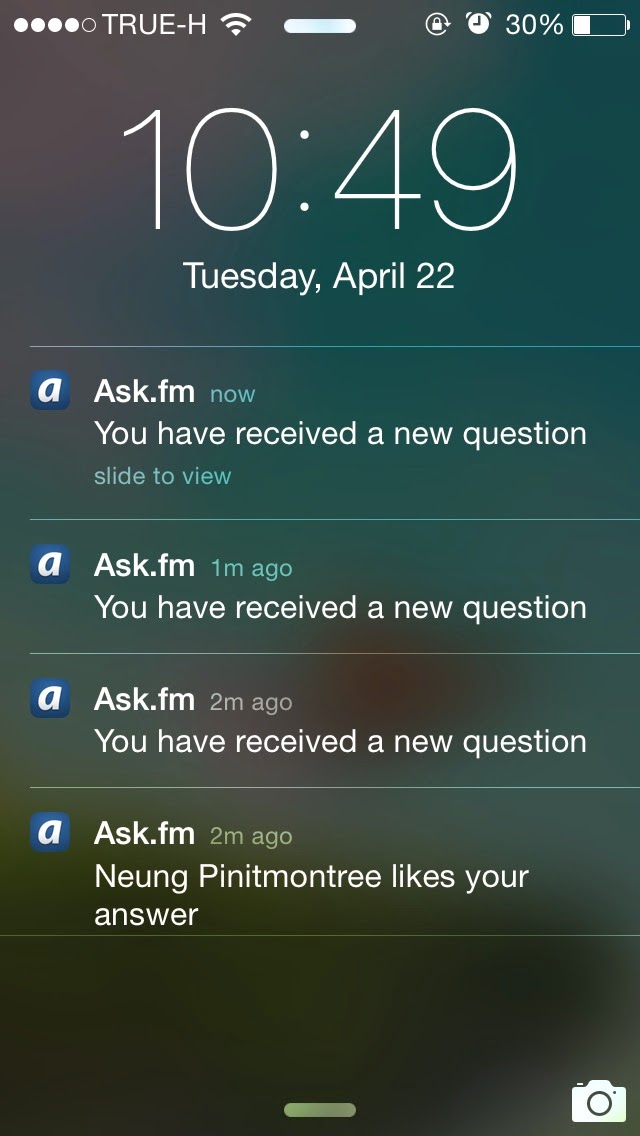Tap the new question notification from 2m ago

click(338, 722)
